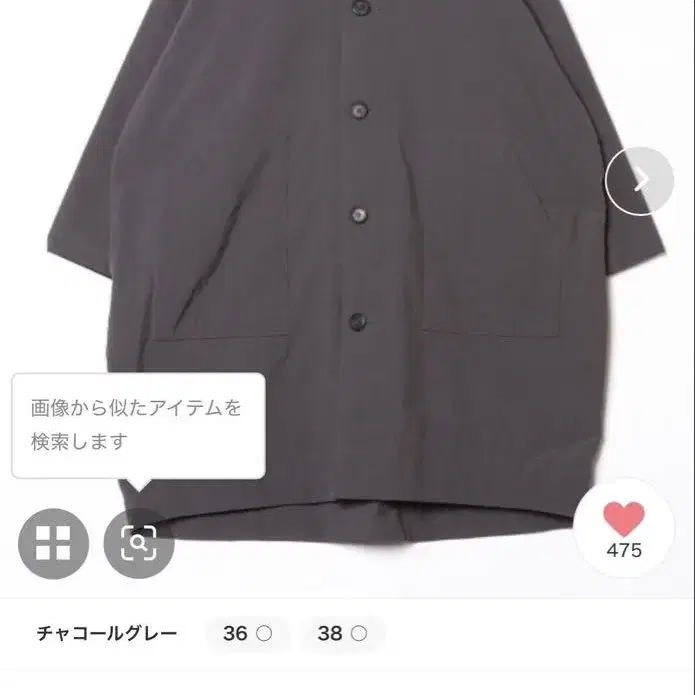Choose size 38 in charcoal gray
Viewport: 695px width, 695px height.
point(342,633)
